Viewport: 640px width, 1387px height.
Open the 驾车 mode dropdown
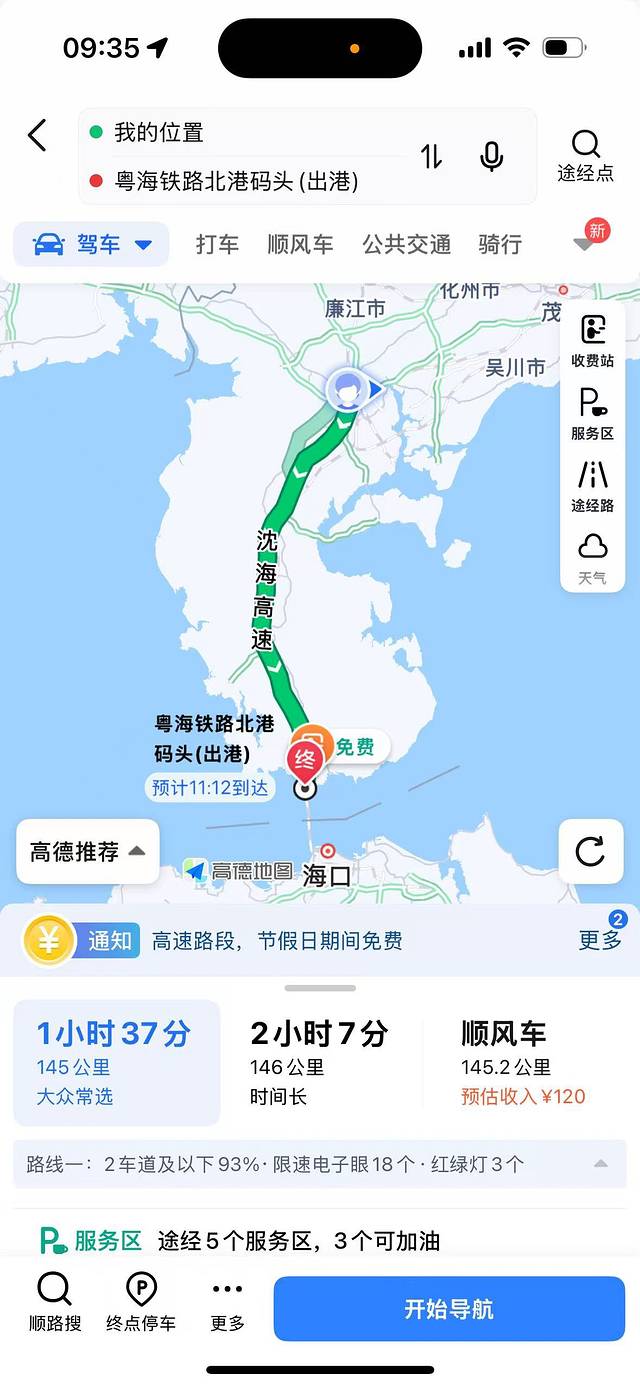pyautogui.click(x=91, y=244)
